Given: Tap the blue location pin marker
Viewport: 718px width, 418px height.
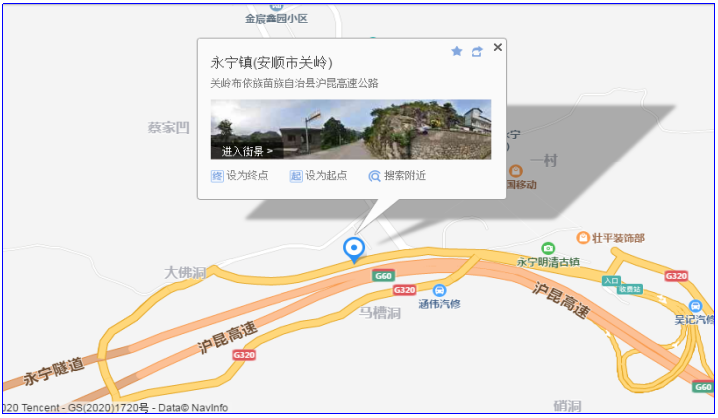Looking at the screenshot, I should click(x=353, y=248).
